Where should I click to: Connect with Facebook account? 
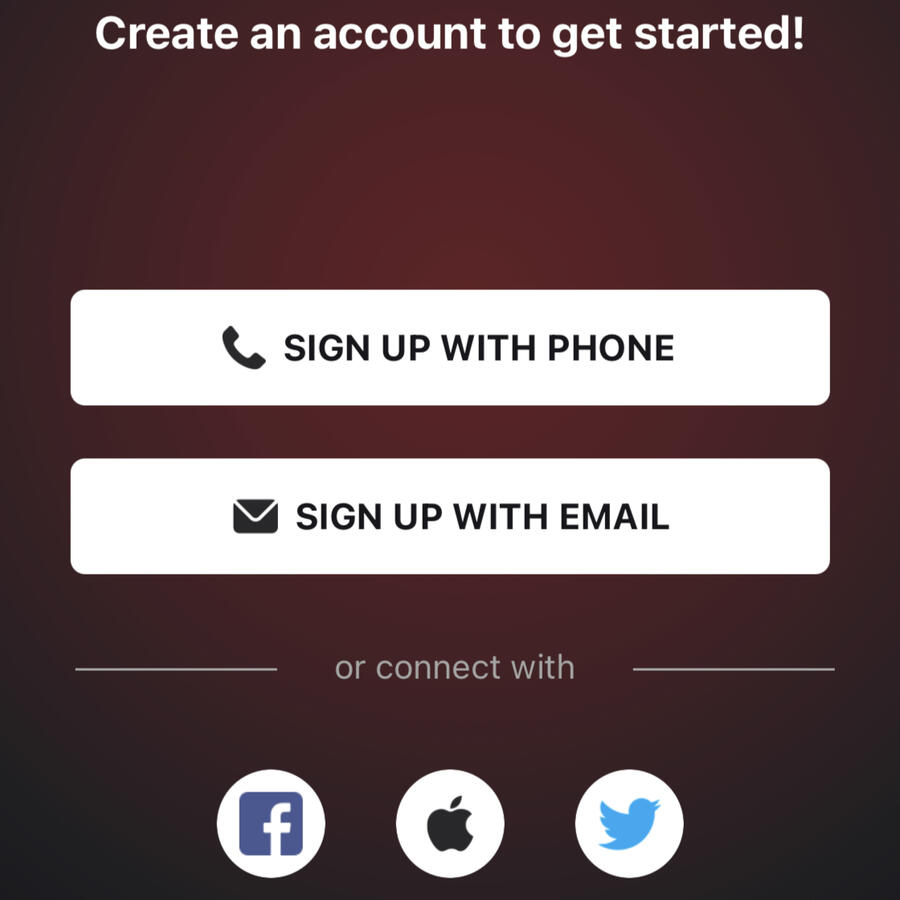(270, 824)
